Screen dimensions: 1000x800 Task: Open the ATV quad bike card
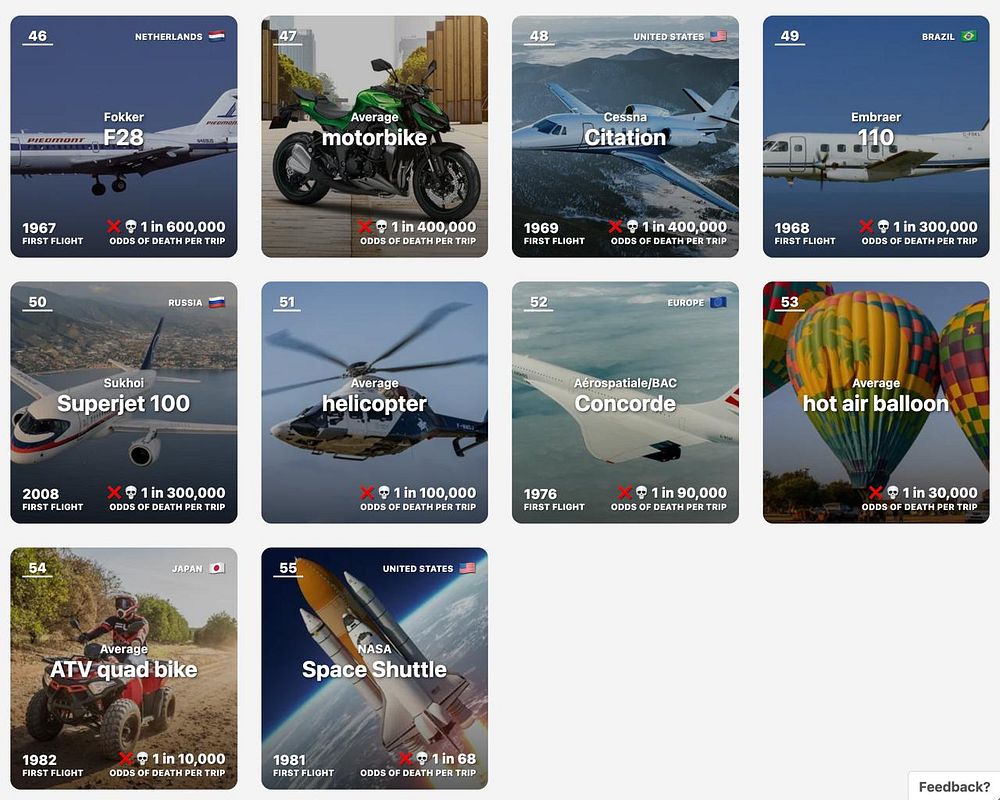pos(124,669)
